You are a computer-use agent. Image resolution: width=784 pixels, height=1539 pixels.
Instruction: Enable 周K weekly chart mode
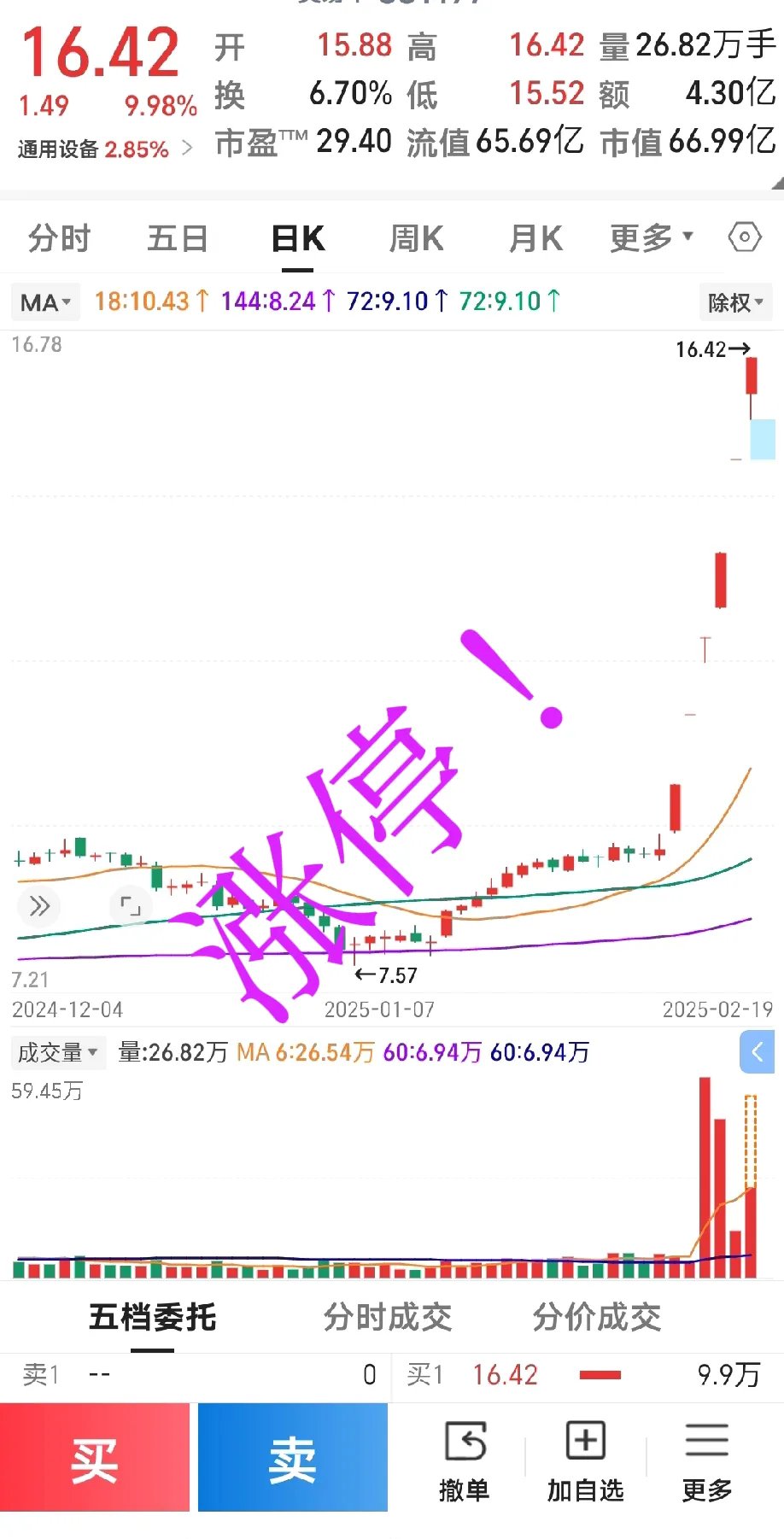pyautogui.click(x=416, y=237)
